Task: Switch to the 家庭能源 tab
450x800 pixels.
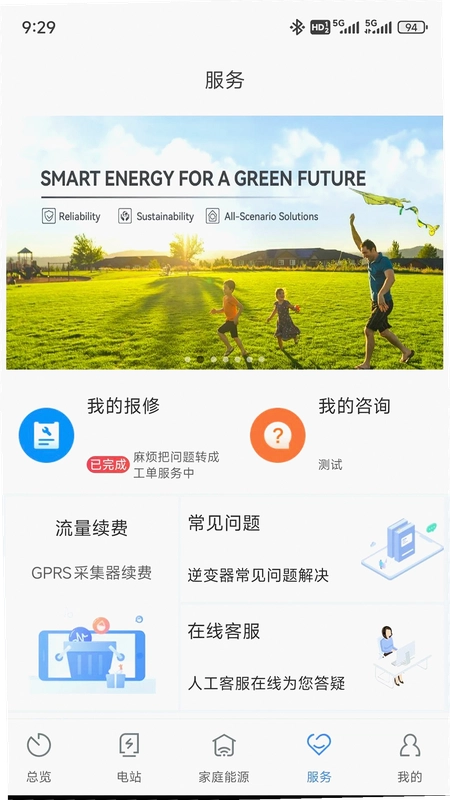Action: coord(224,758)
